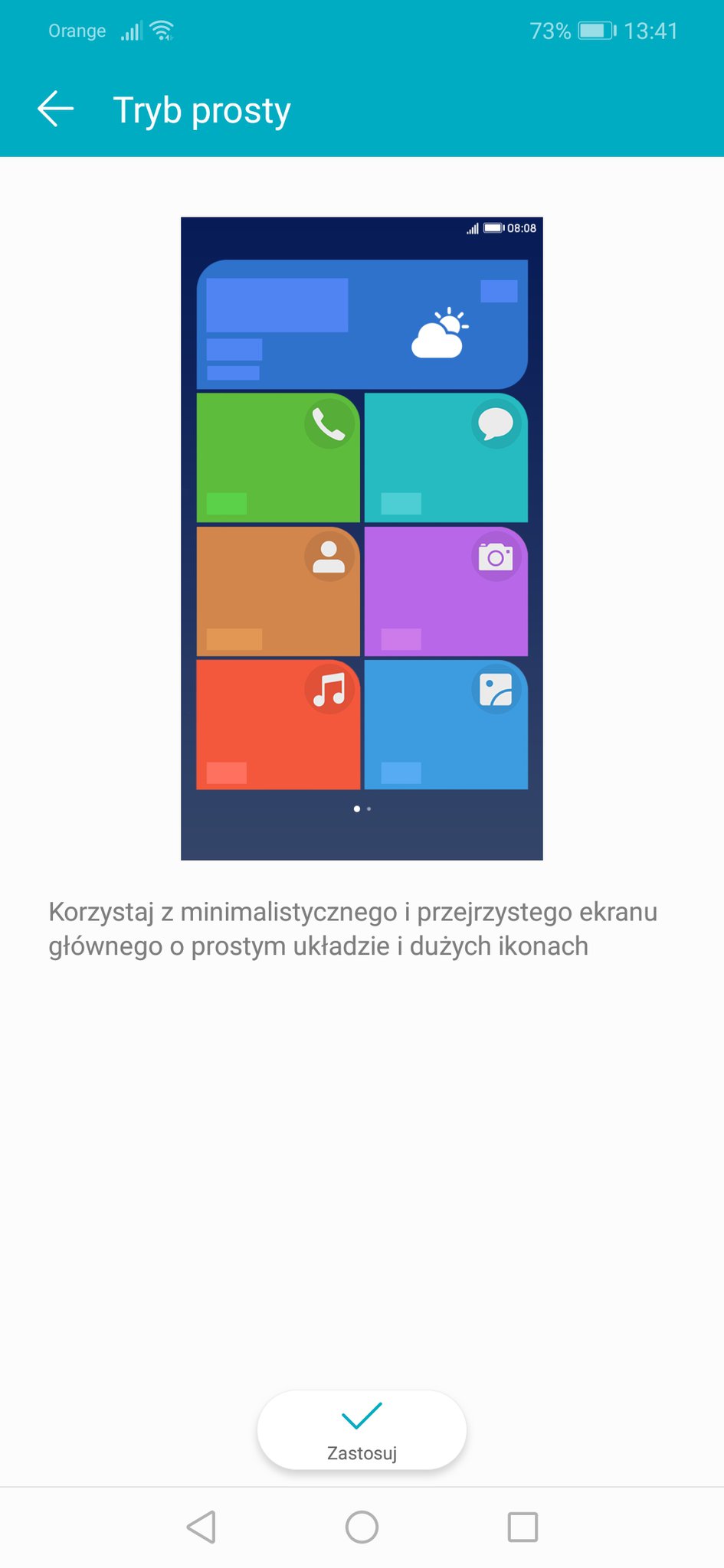724x1568 pixels.
Task: Tap the system back navigation button
Action: point(201,1527)
